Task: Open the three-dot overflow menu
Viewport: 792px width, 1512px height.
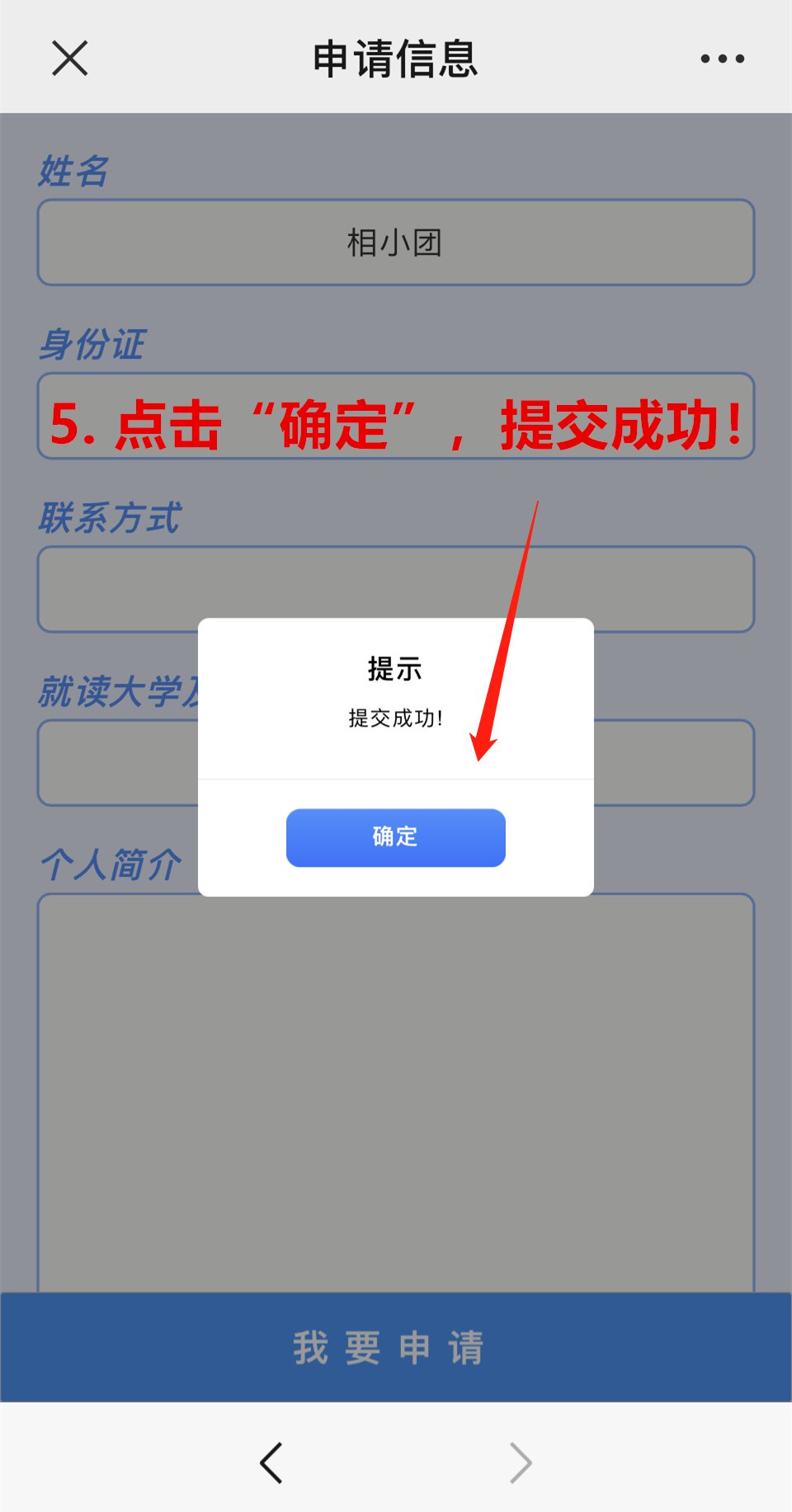Action: [722, 59]
